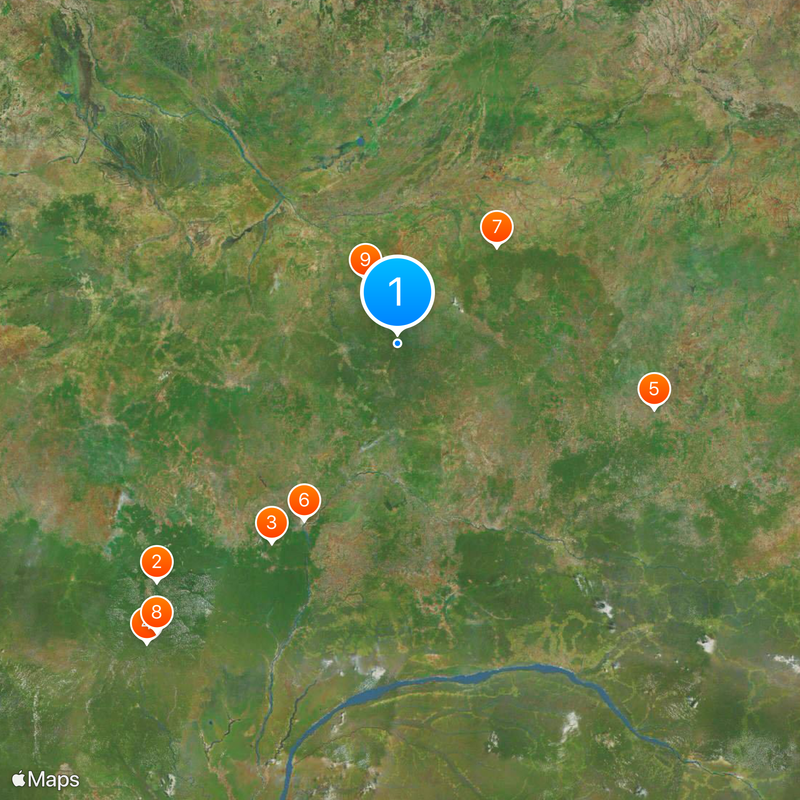Viewport: 800px width, 800px height.
Task: Select the orange pin numbered 5
Action: [x=654, y=388]
